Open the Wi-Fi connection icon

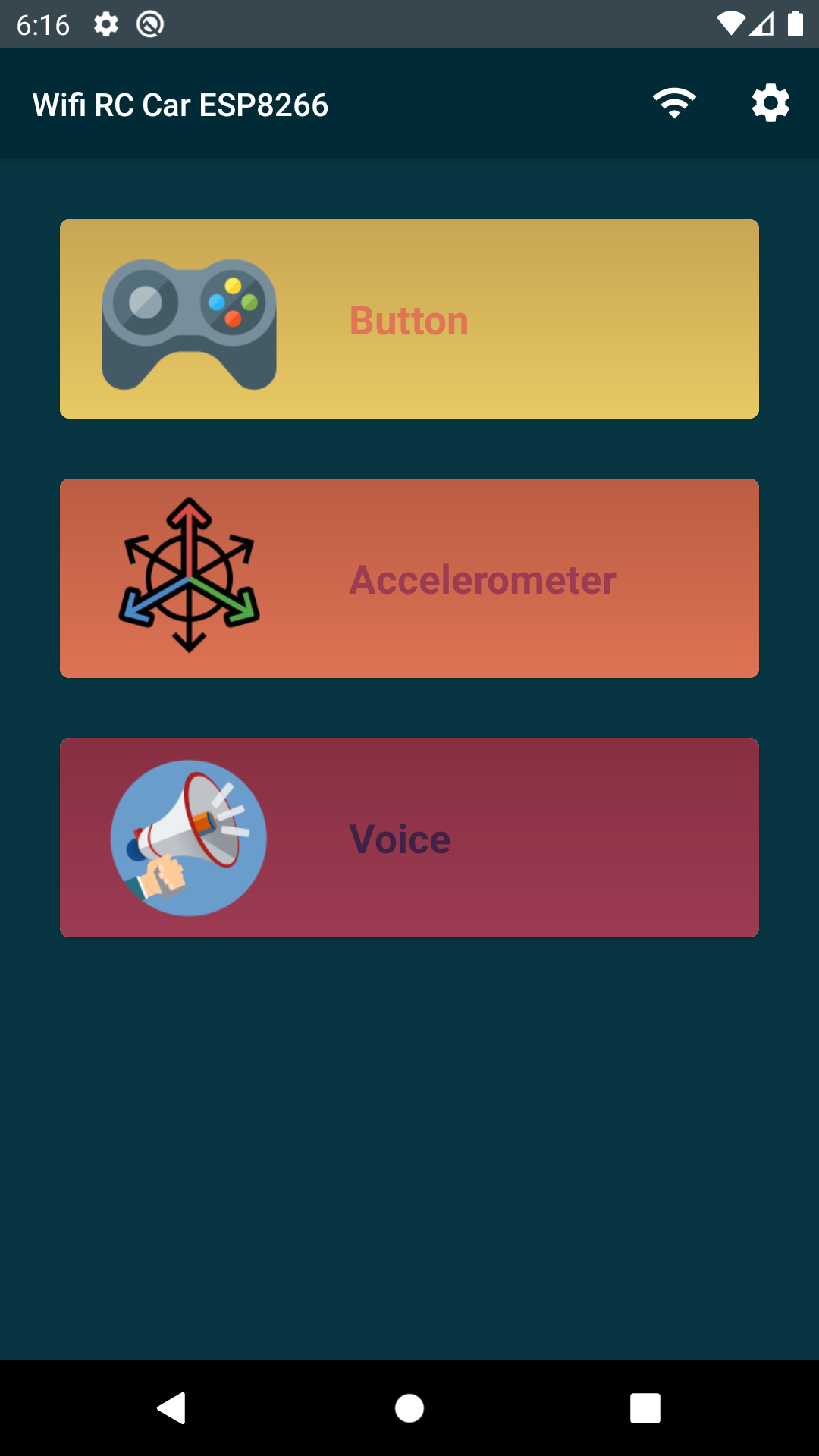point(674,104)
